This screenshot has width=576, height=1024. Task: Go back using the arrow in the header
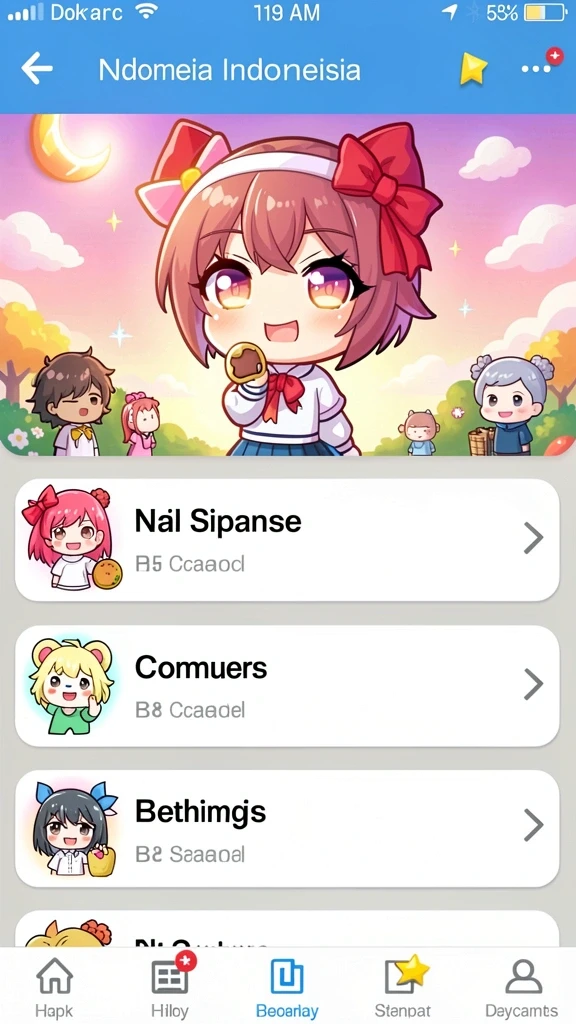click(37, 69)
